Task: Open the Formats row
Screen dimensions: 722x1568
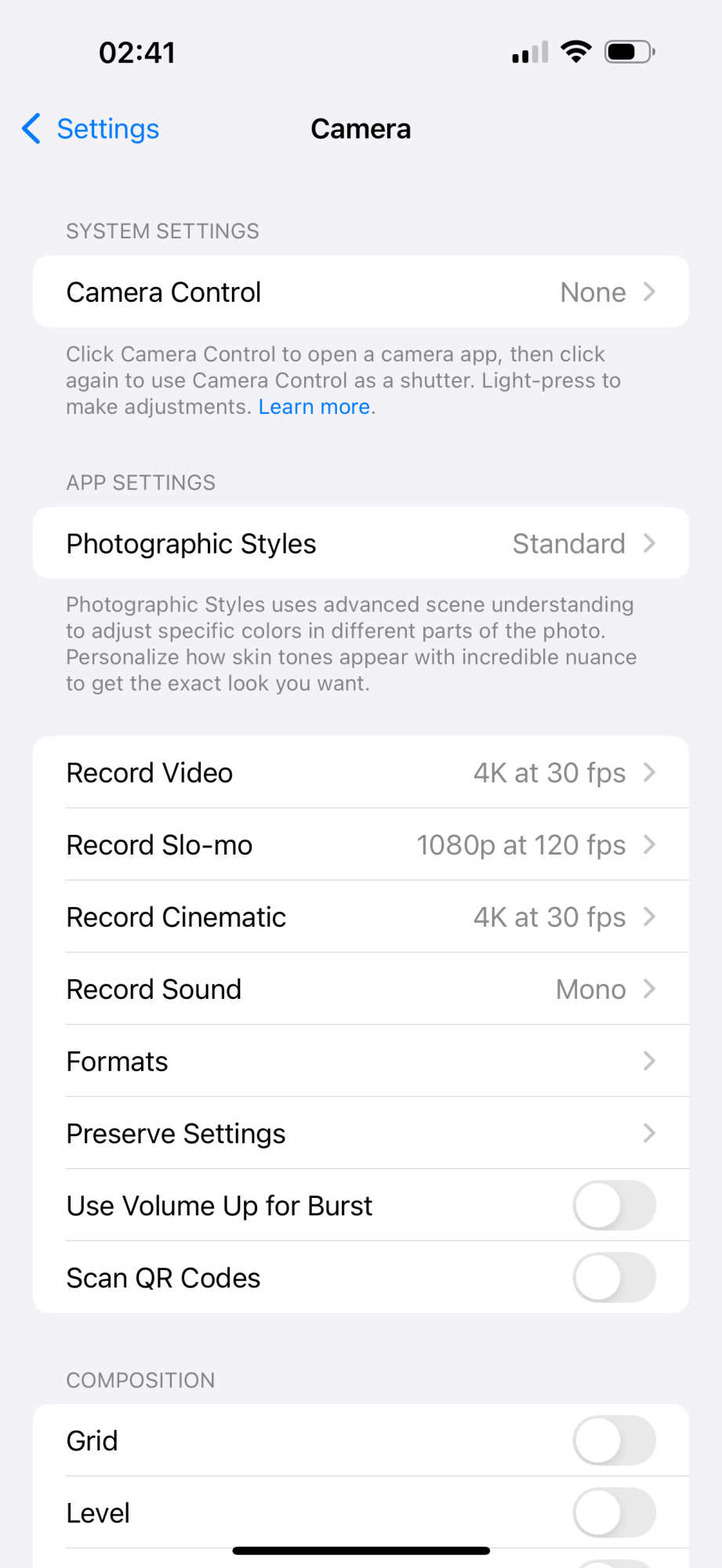Action: (361, 1061)
